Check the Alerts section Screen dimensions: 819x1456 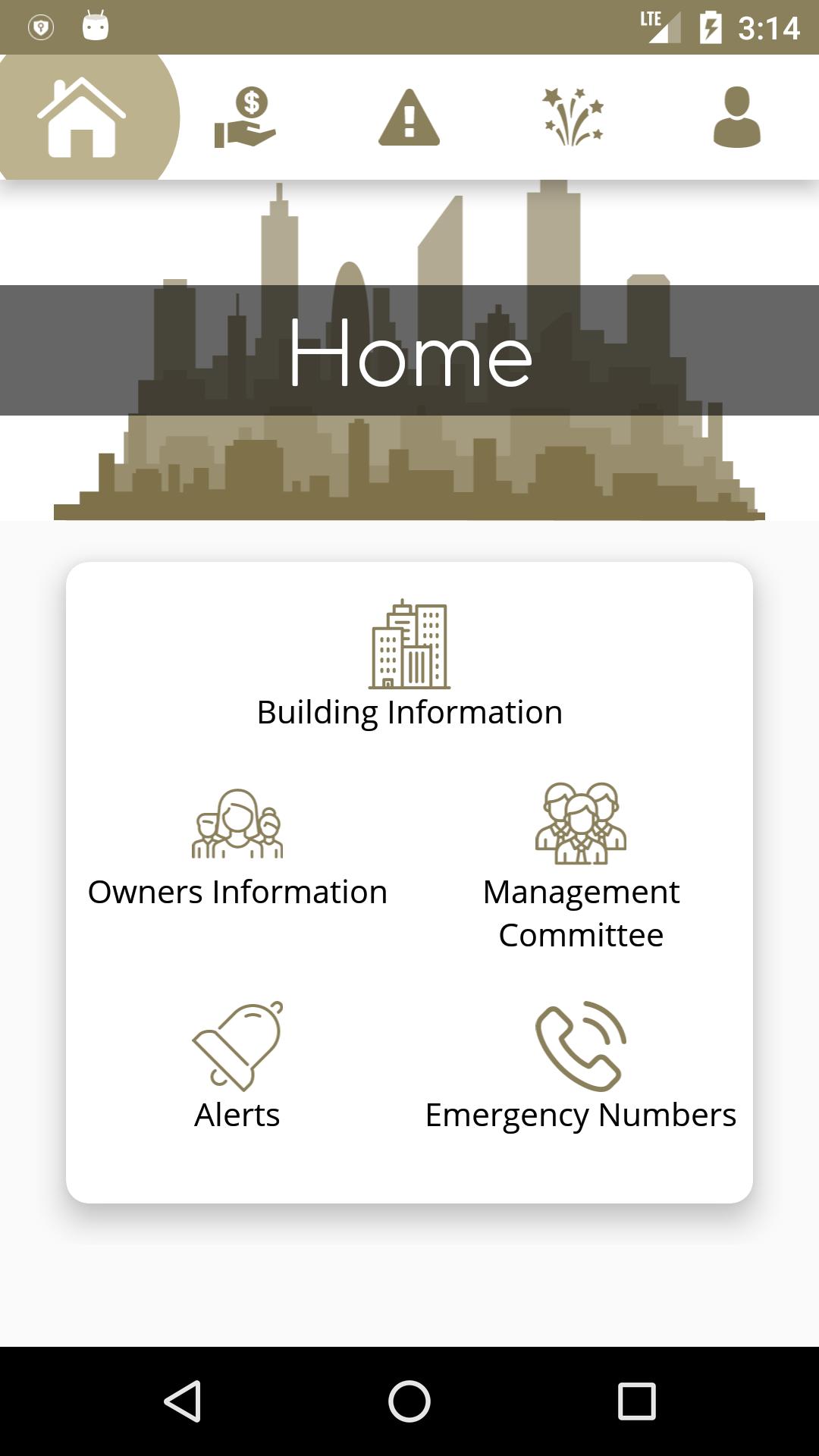pyautogui.click(x=237, y=1067)
